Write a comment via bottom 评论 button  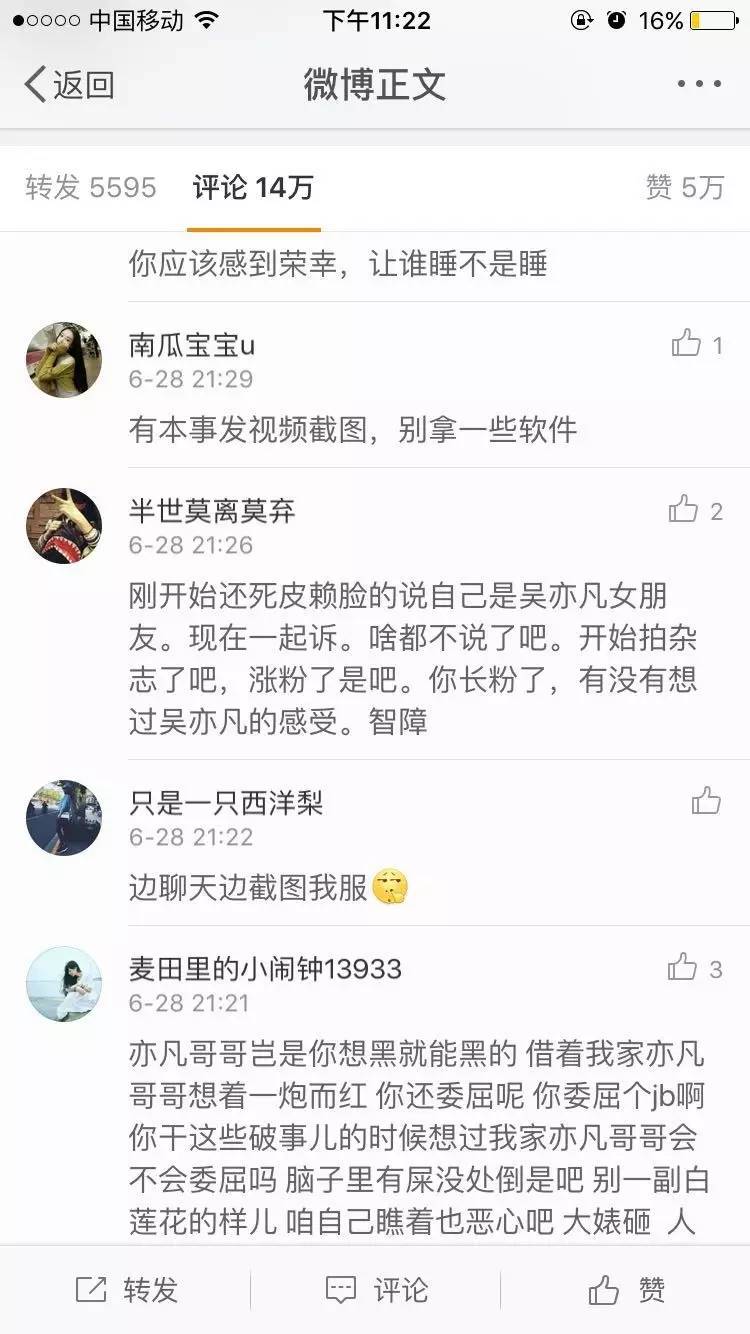[x=376, y=1290]
